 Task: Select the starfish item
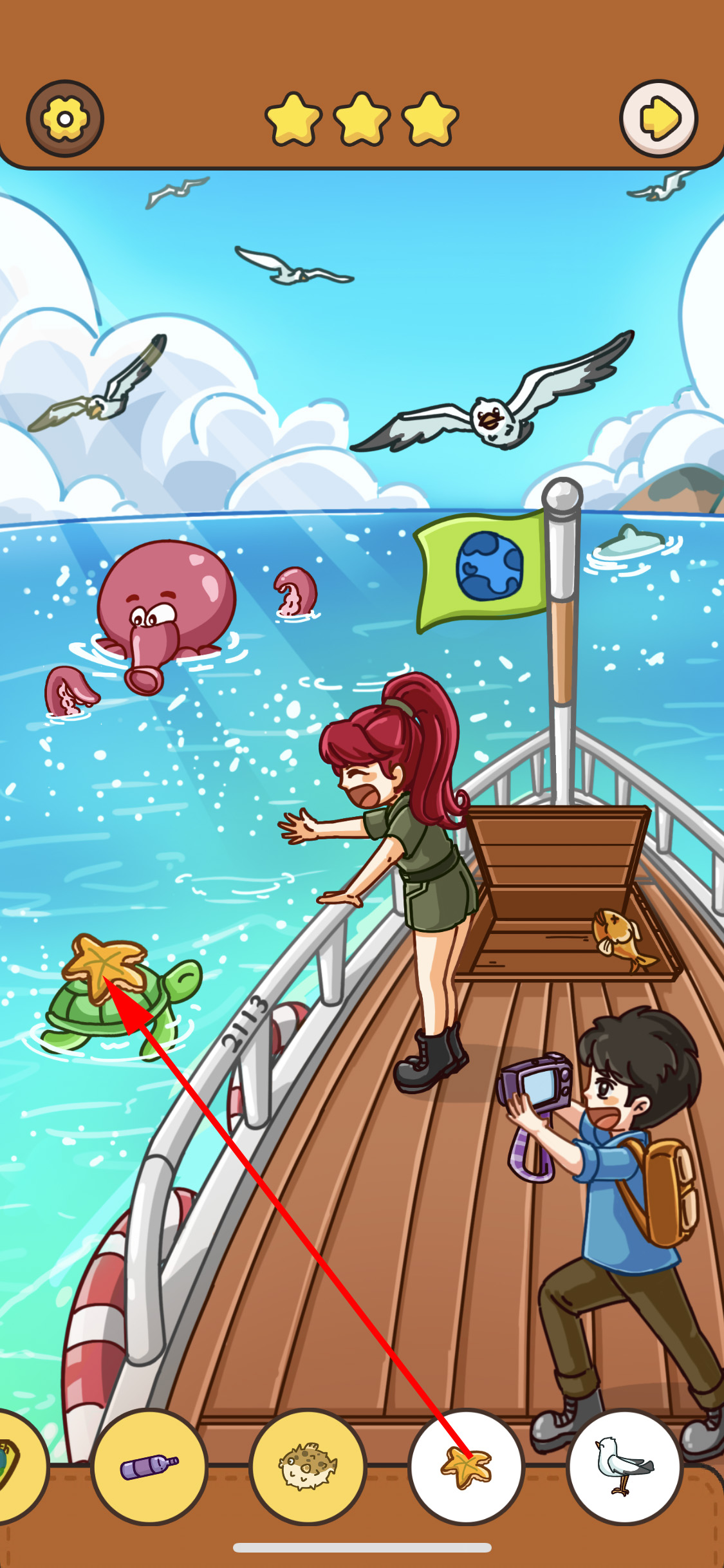(467, 1467)
